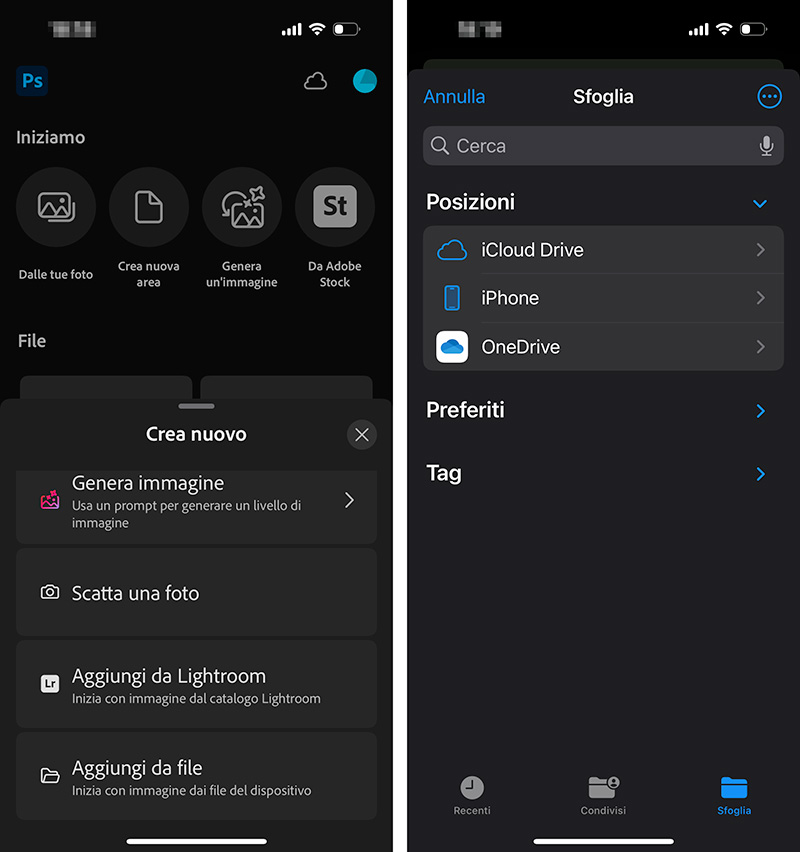Tap the camera icon beside Scatta una foto

click(49, 592)
